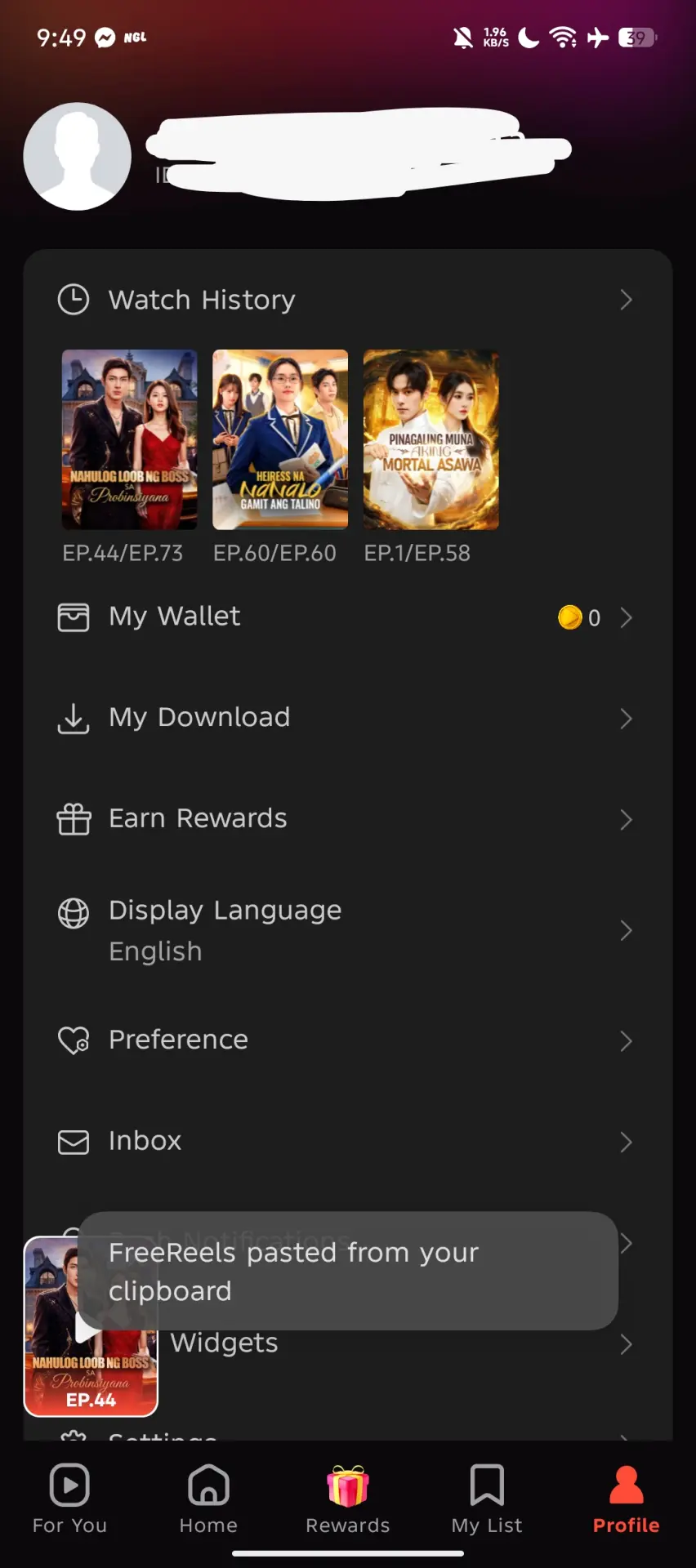The image size is (696, 1568).
Task: Switch to the Home tab
Action: pyautogui.click(x=208, y=1499)
